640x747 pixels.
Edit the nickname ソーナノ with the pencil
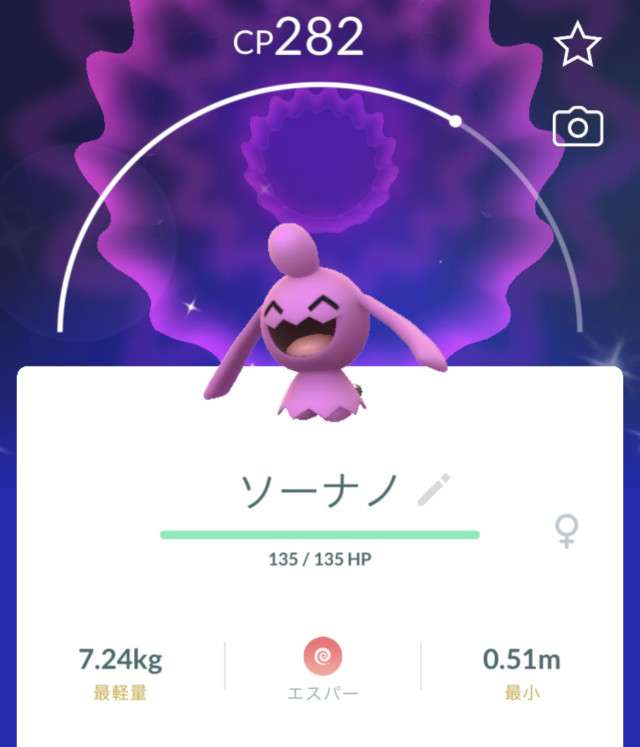433,490
